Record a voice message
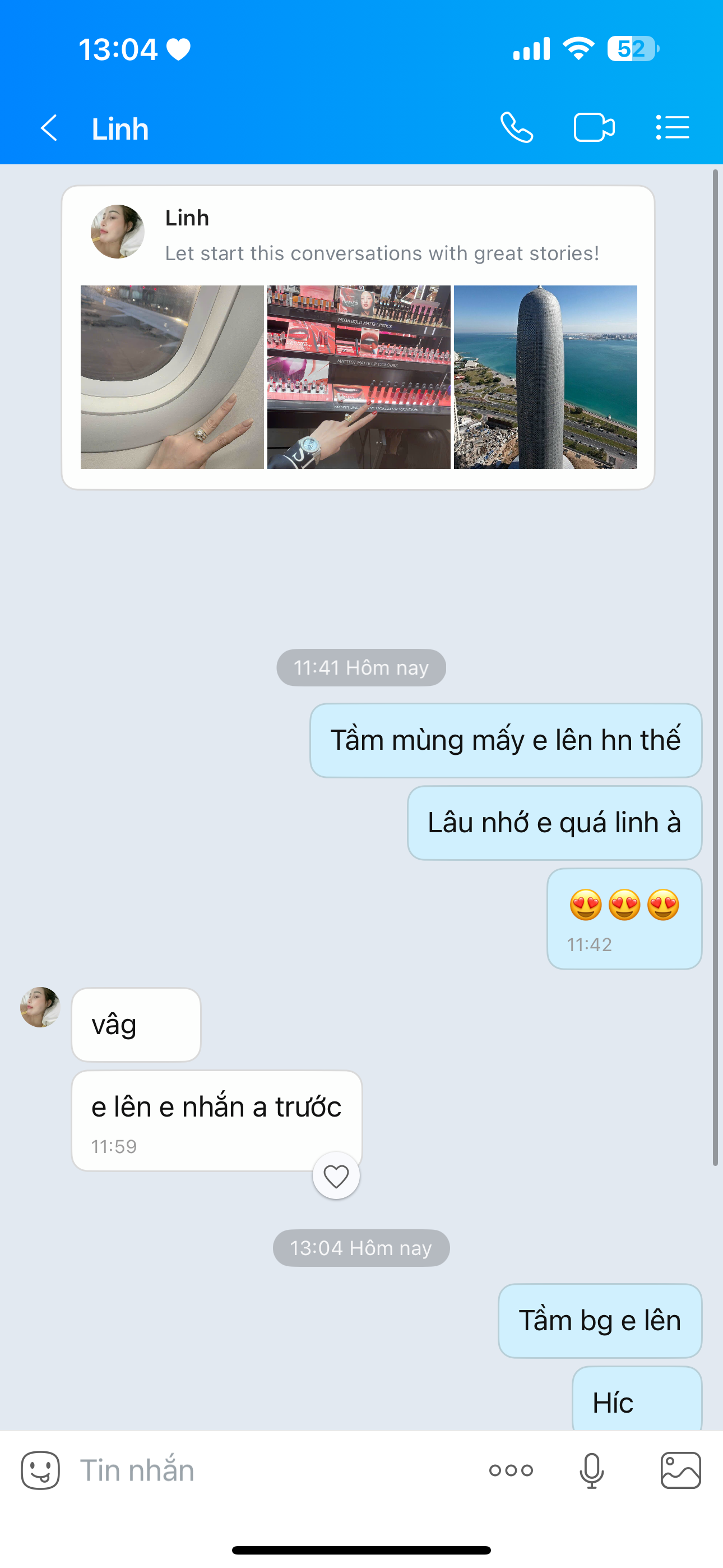This screenshot has width=723, height=1568. coord(591,1470)
